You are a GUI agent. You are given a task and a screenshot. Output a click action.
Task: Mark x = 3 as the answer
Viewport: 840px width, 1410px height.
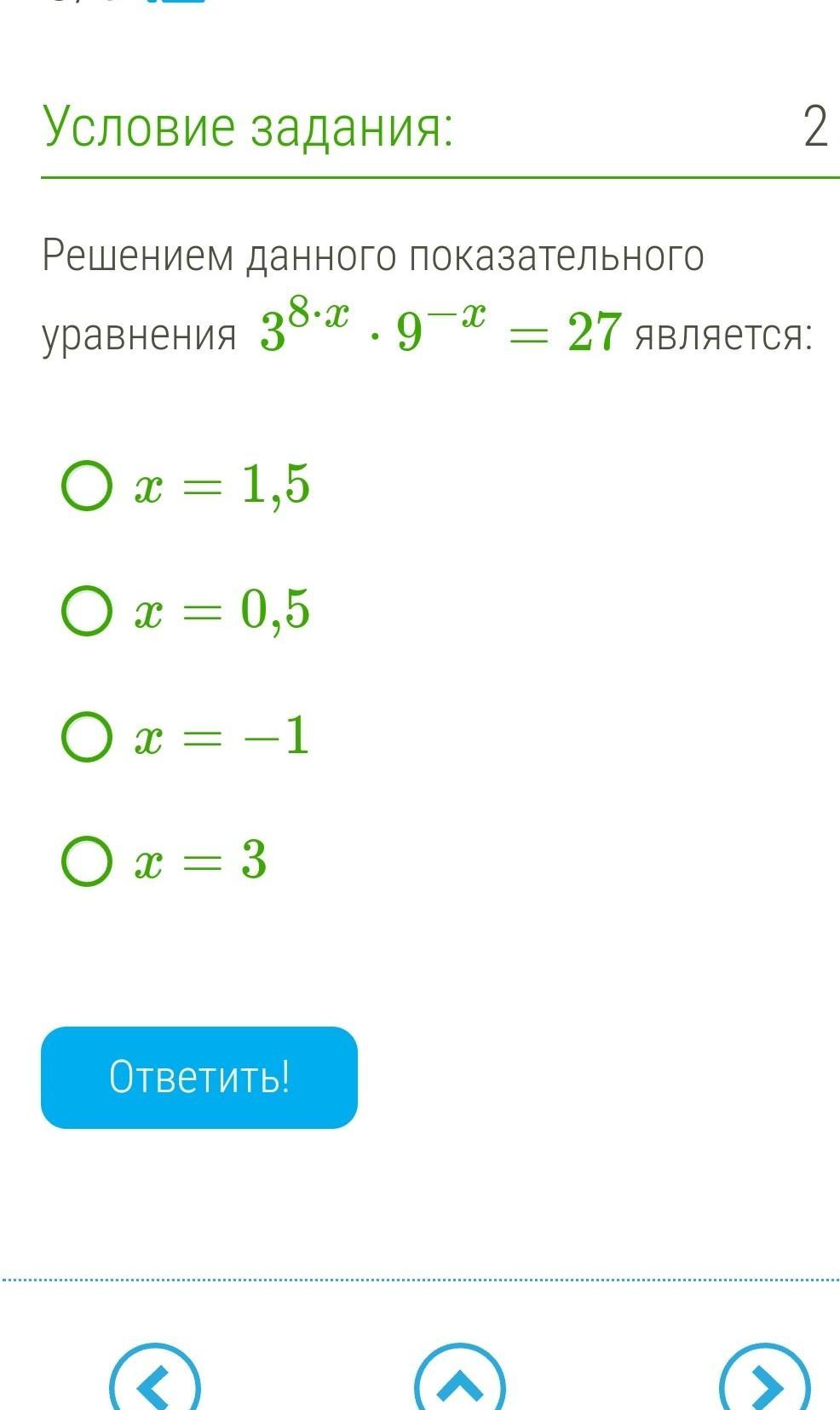click(x=87, y=860)
